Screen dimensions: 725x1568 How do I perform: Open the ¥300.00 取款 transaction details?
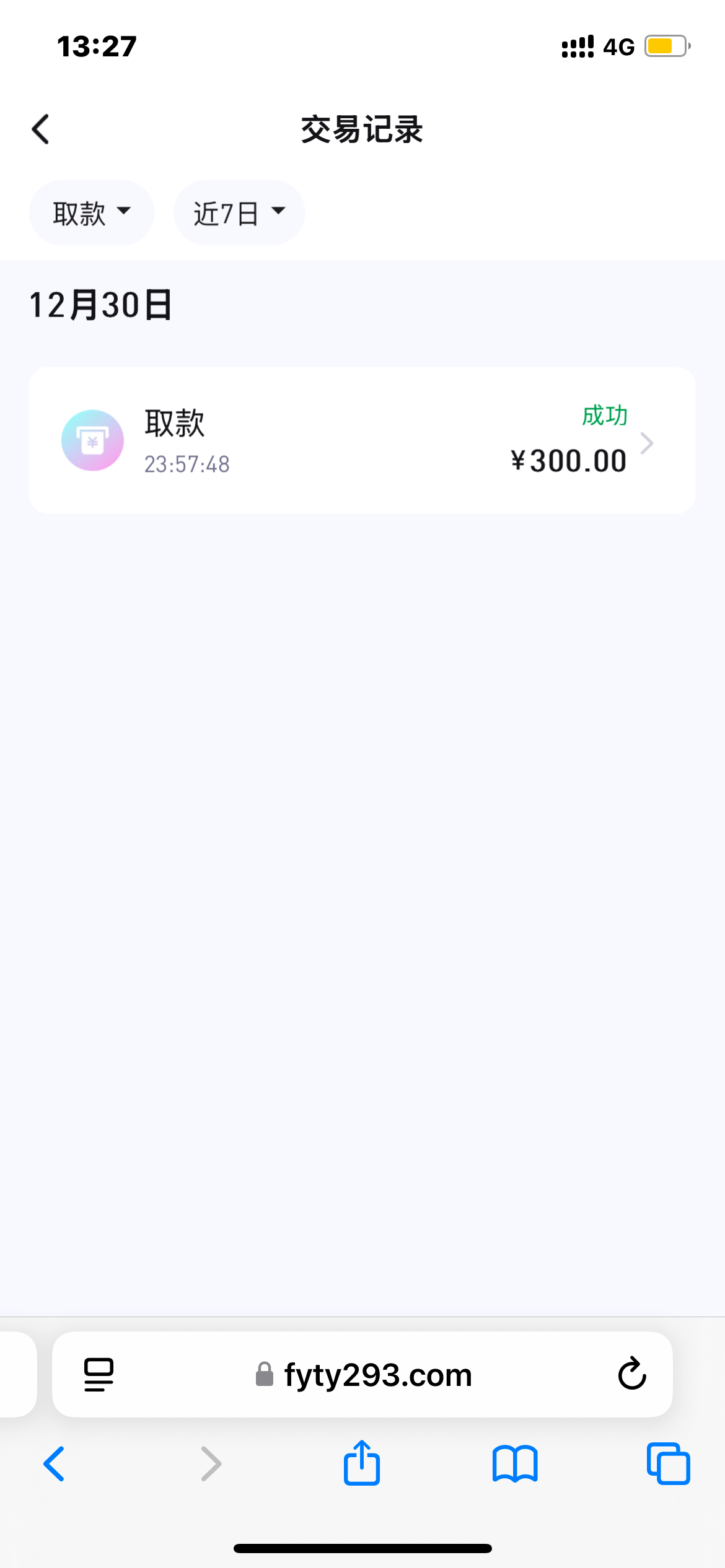click(x=362, y=440)
